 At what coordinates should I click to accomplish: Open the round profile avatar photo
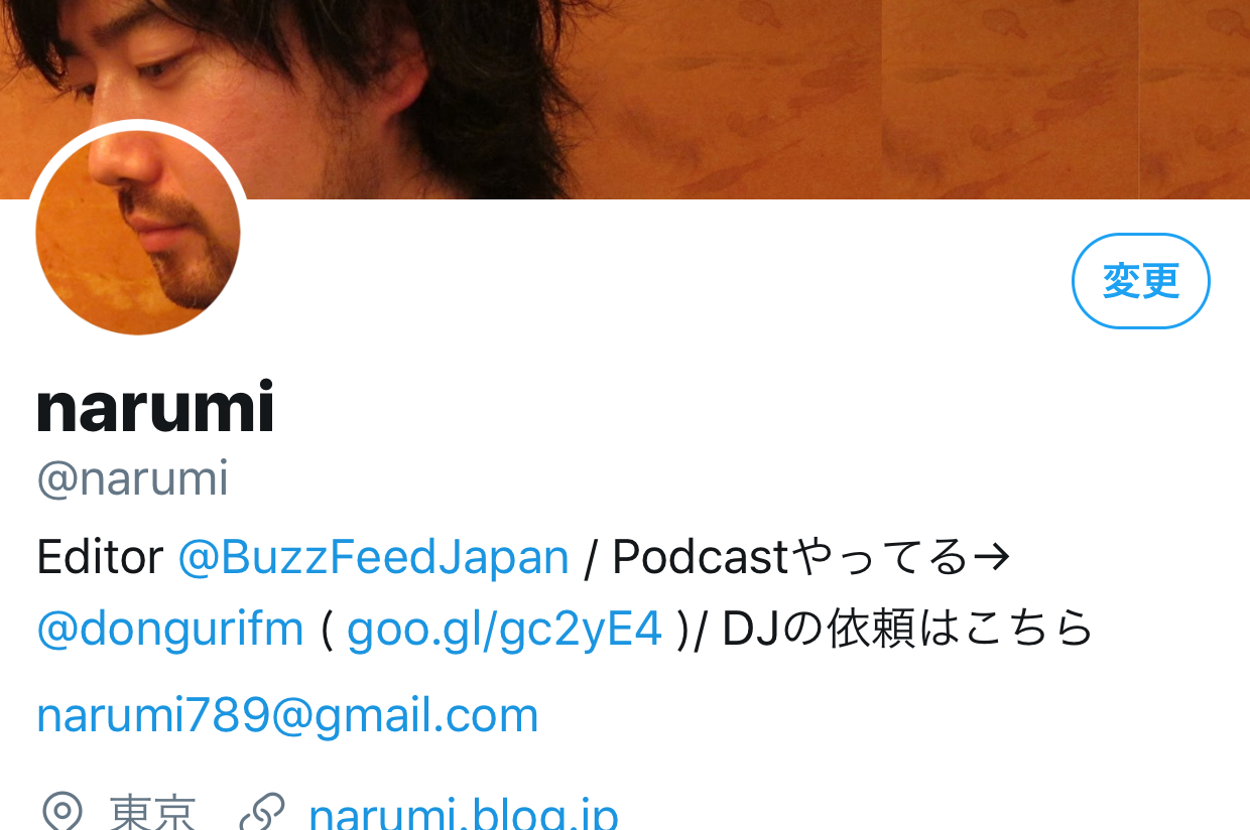coord(138,232)
